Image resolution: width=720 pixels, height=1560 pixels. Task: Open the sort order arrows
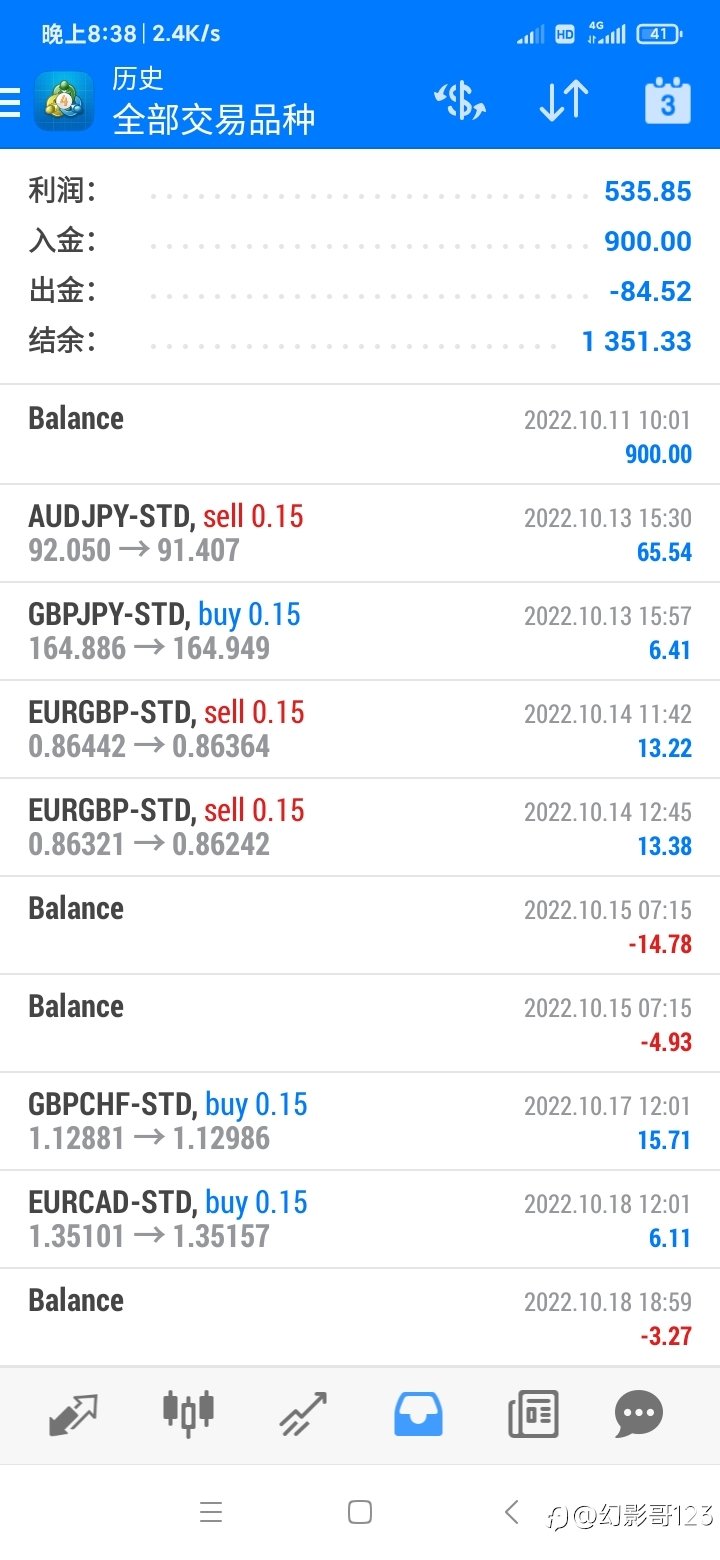564,102
